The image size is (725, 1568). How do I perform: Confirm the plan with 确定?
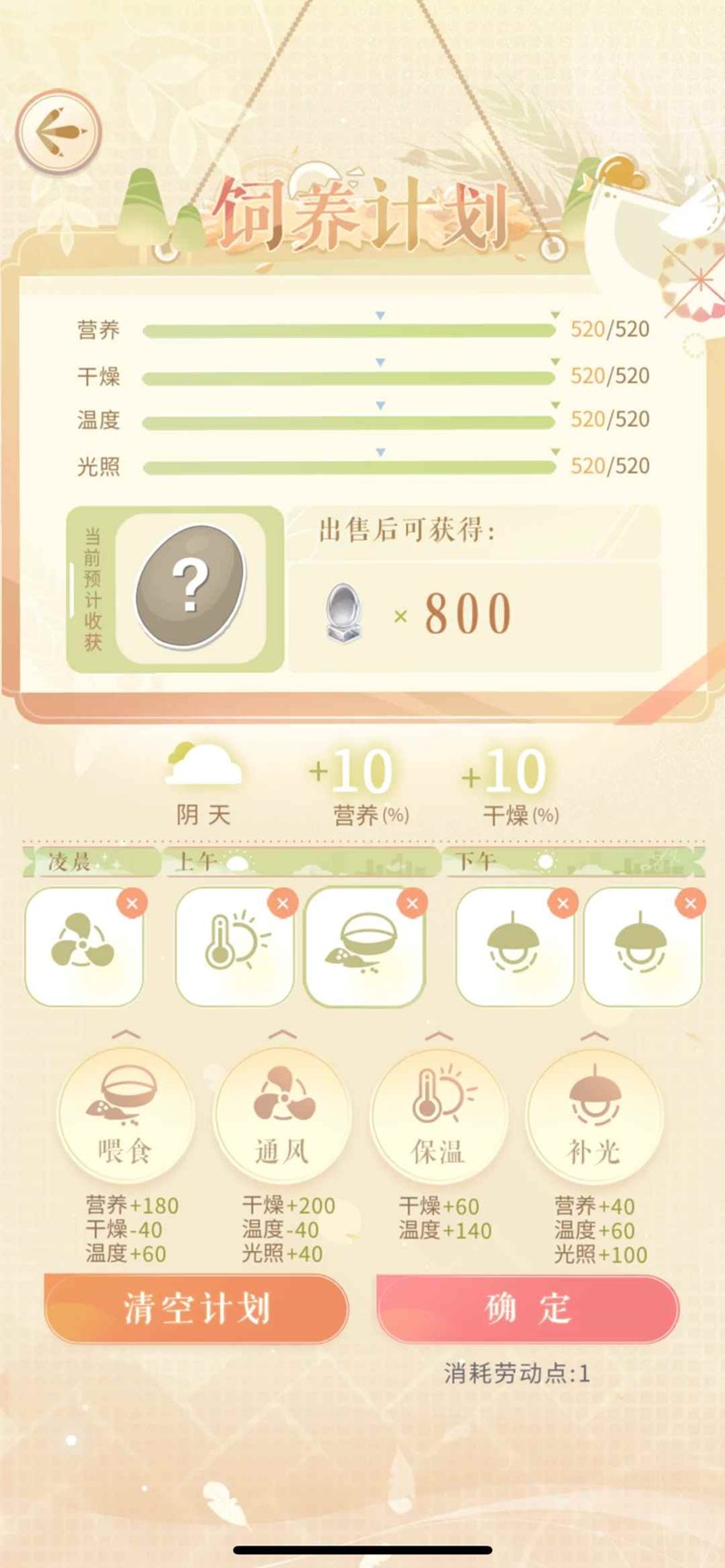click(x=527, y=1309)
